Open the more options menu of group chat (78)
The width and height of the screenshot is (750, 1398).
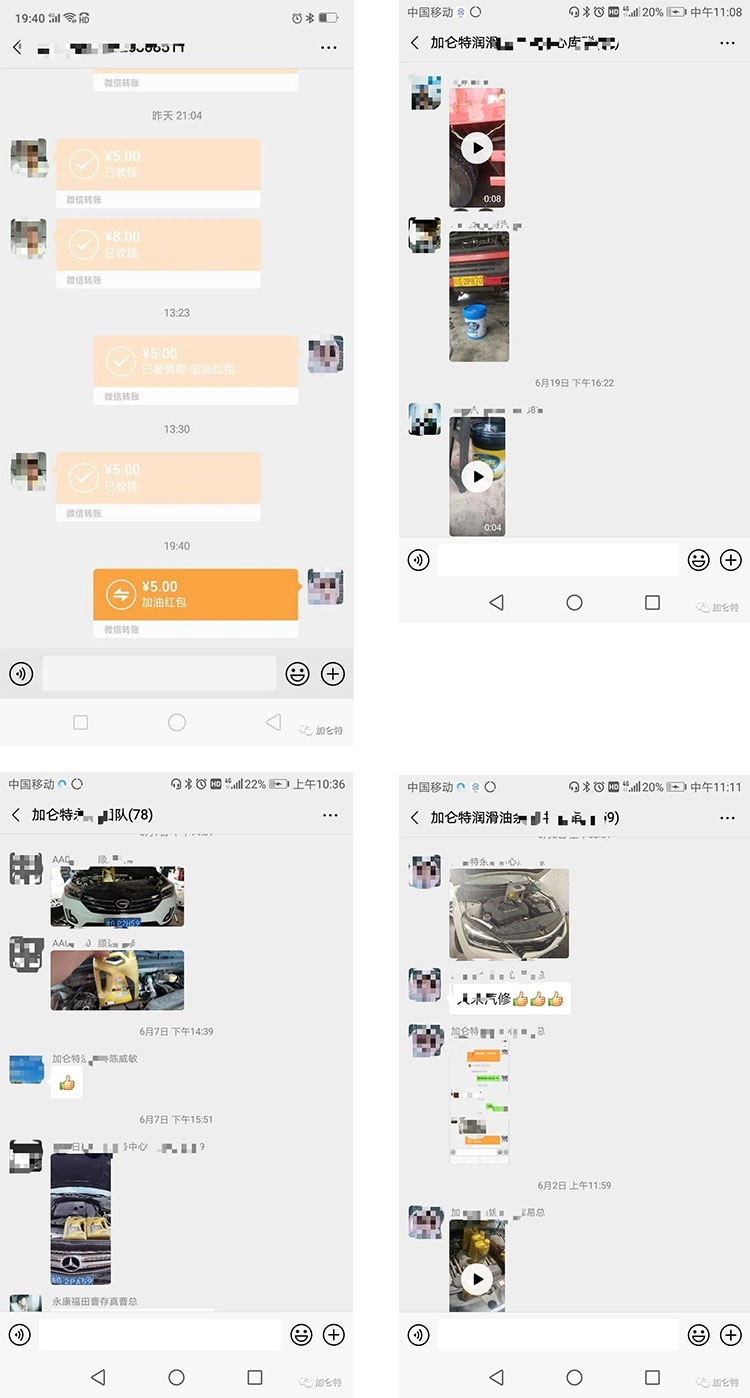tap(329, 817)
